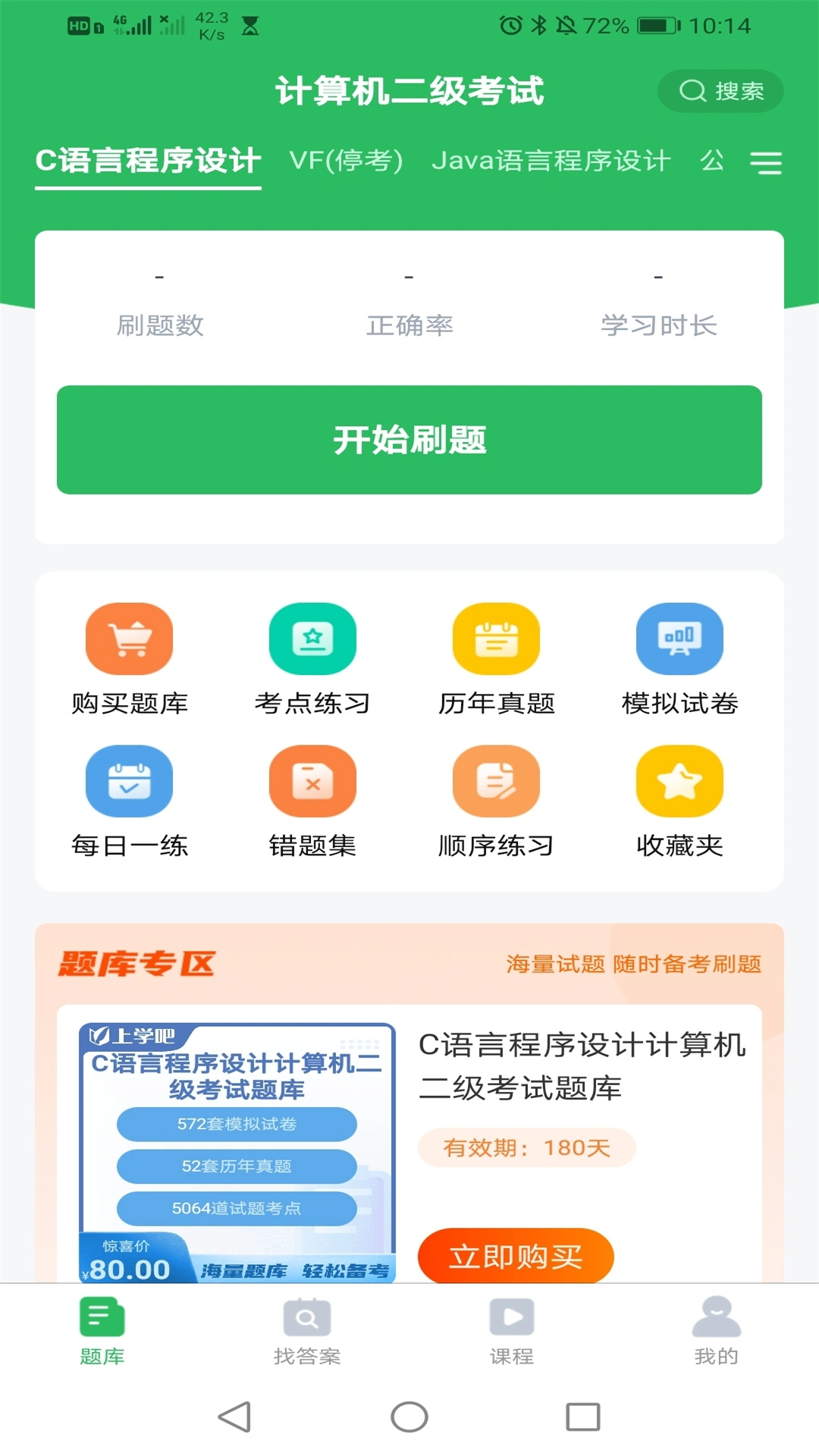Tap 立即购买 to buy the question bank

tap(516, 1256)
